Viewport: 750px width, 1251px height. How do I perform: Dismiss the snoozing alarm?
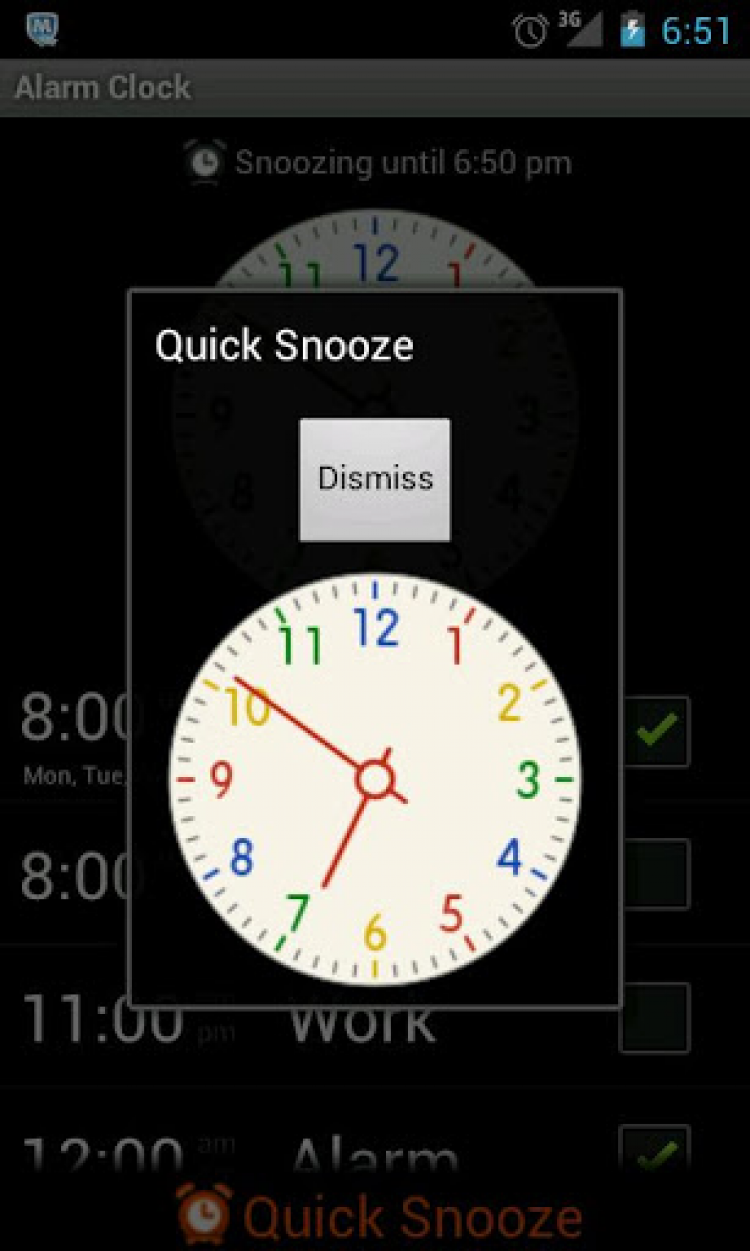[x=375, y=479]
